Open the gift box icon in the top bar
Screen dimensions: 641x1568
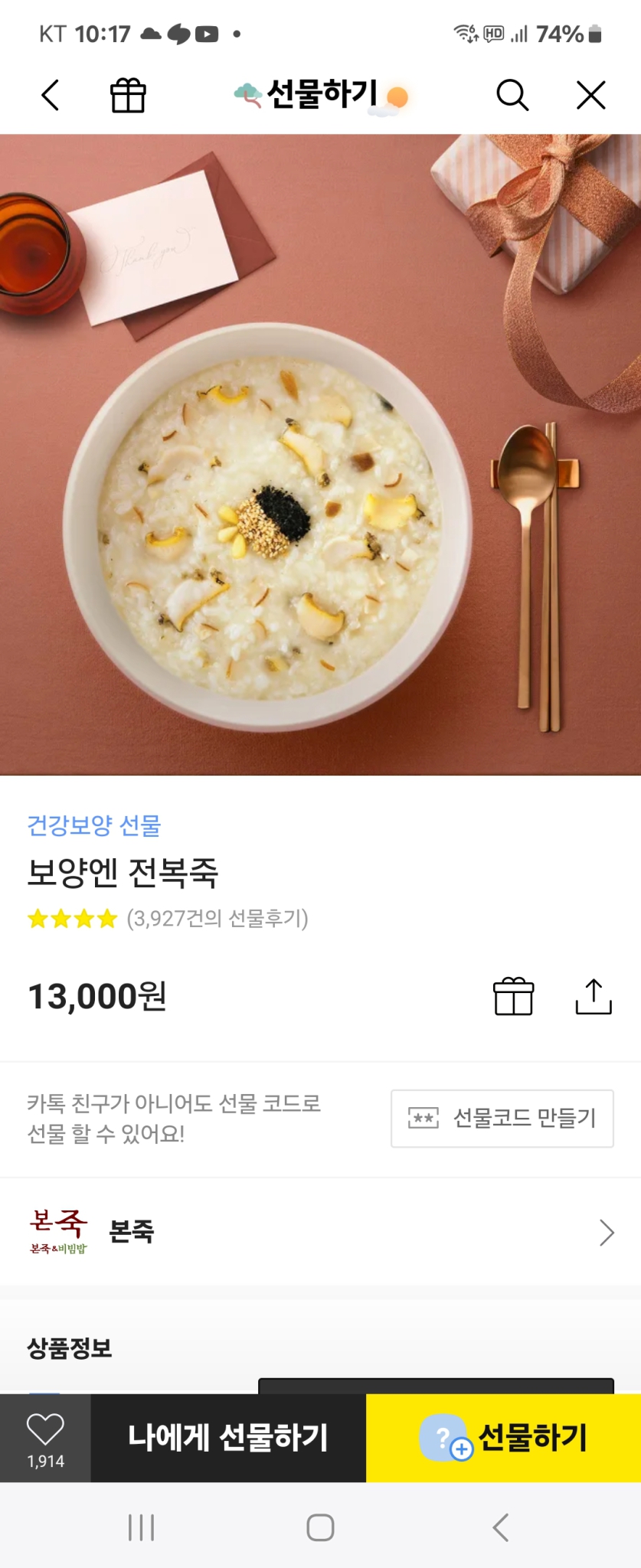[x=127, y=95]
